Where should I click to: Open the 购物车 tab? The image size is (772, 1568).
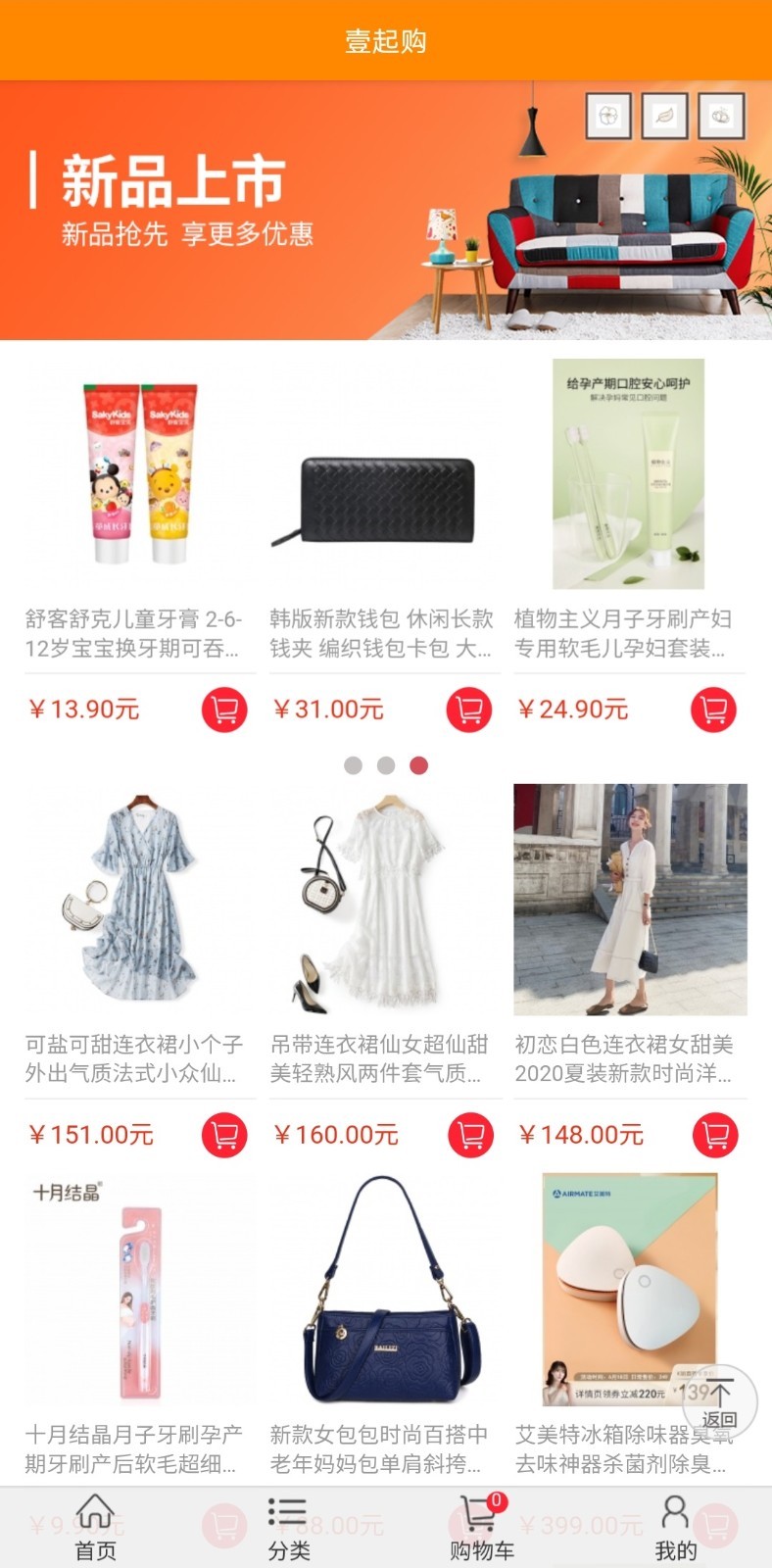482,1527
